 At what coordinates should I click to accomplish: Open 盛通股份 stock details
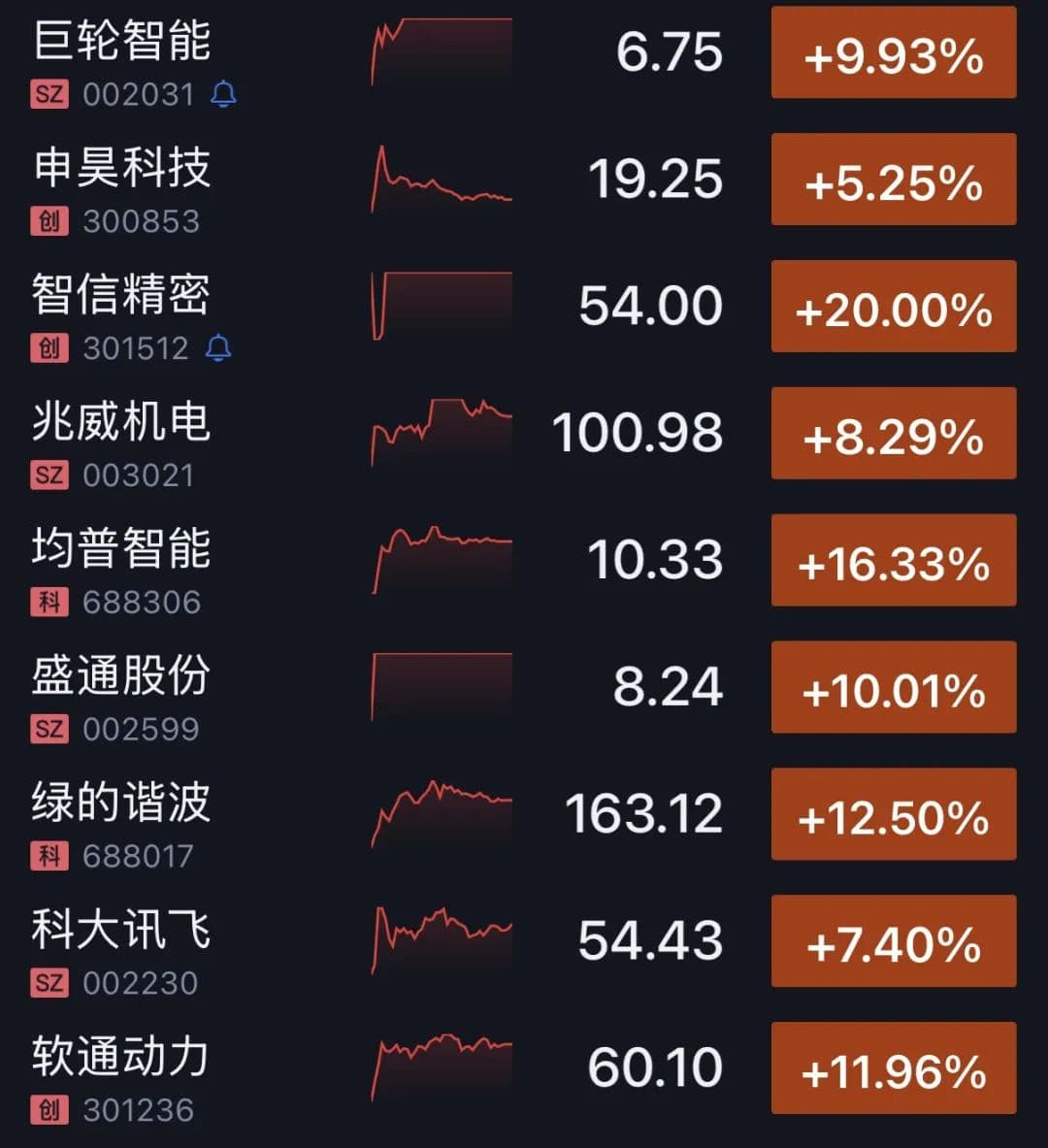tap(121, 676)
